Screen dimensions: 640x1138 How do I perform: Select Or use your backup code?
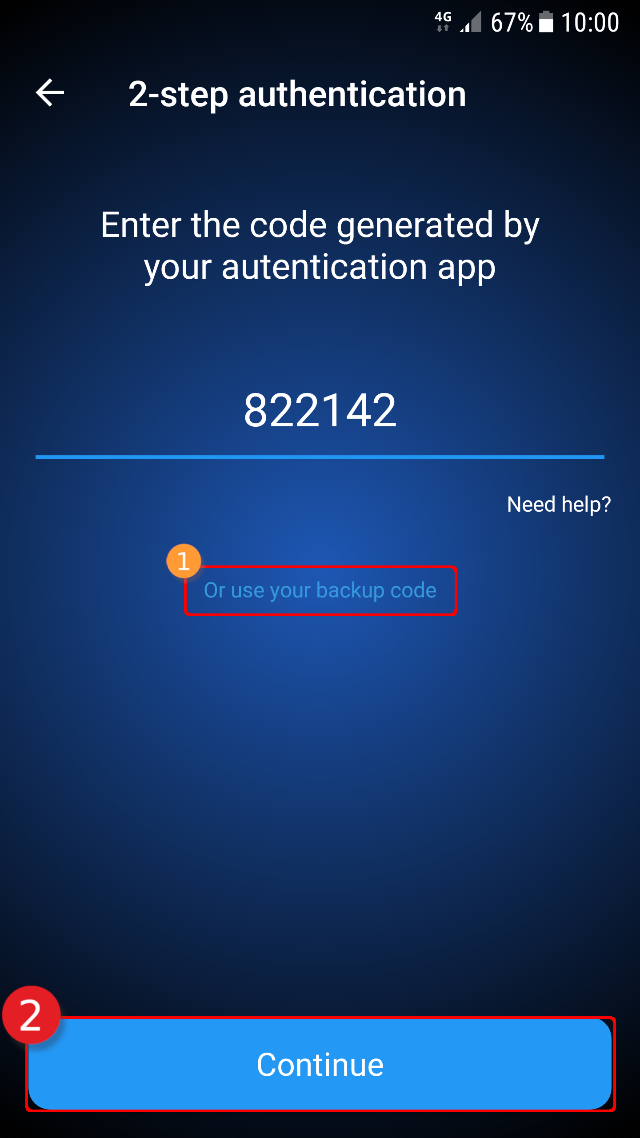tap(320, 590)
